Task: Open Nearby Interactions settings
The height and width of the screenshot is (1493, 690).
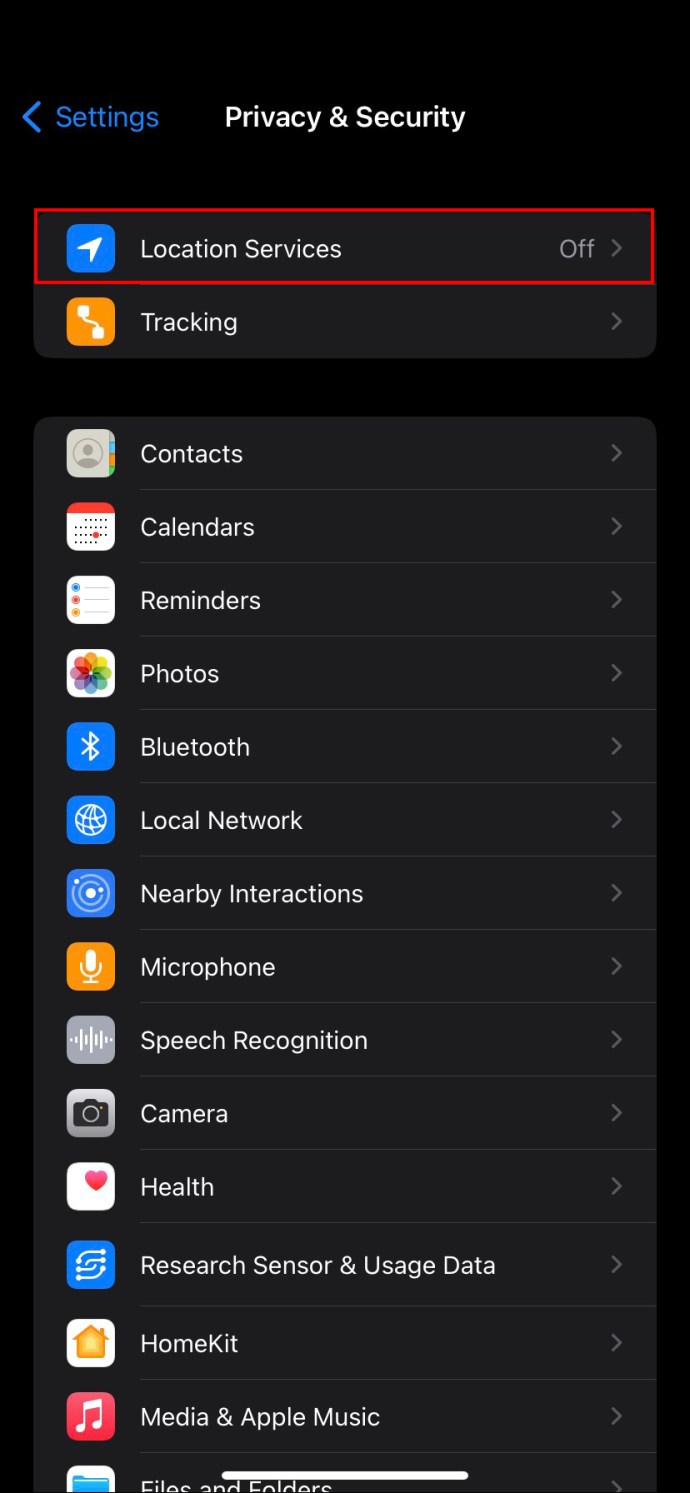Action: (x=345, y=893)
